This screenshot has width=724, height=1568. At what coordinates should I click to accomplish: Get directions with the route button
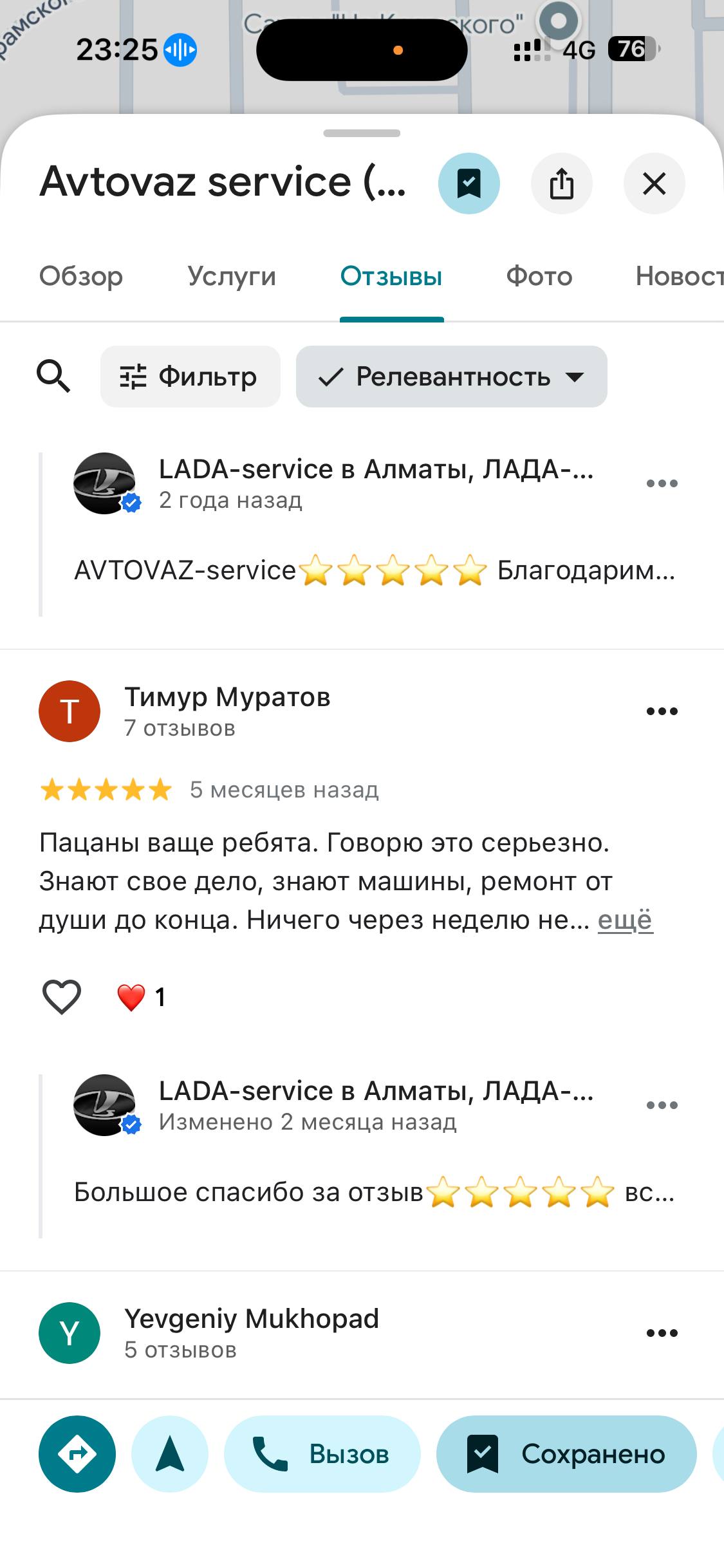click(x=77, y=1454)
